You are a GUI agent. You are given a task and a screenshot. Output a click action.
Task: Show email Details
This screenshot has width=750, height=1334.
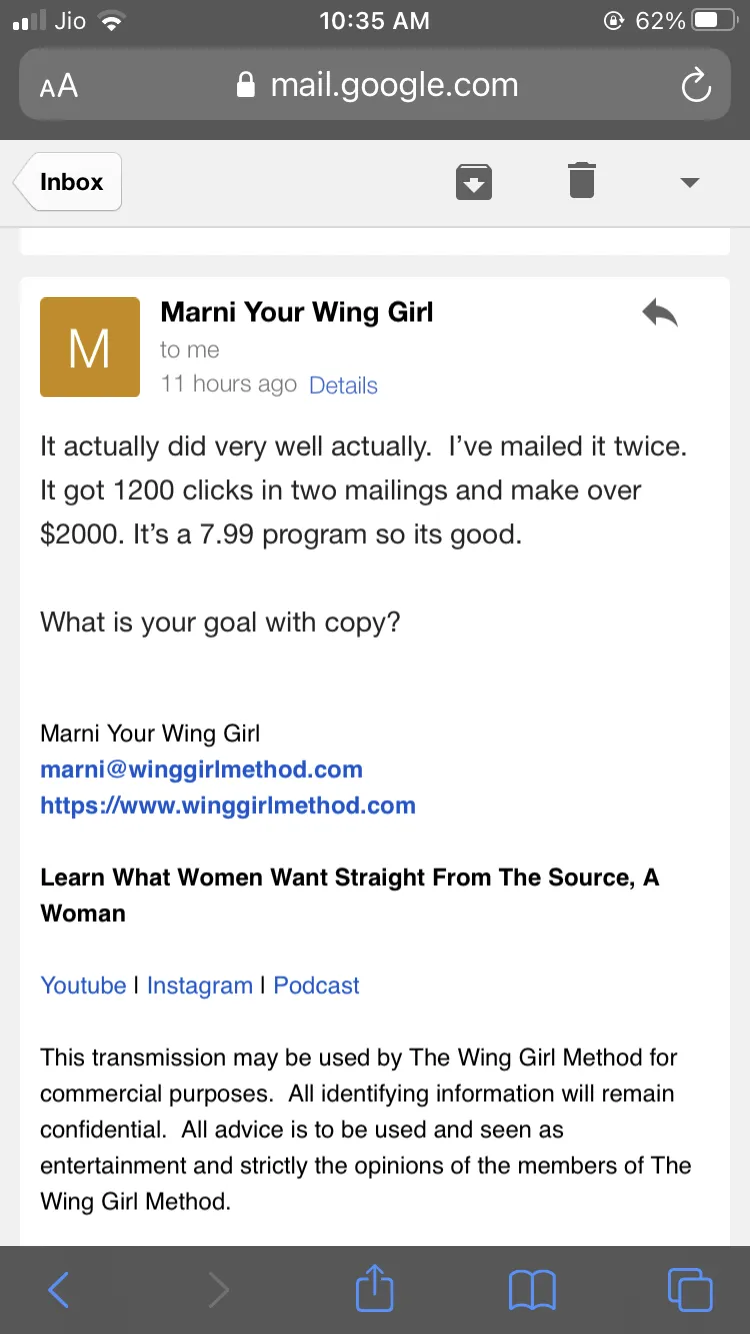[x=343, y=386]
